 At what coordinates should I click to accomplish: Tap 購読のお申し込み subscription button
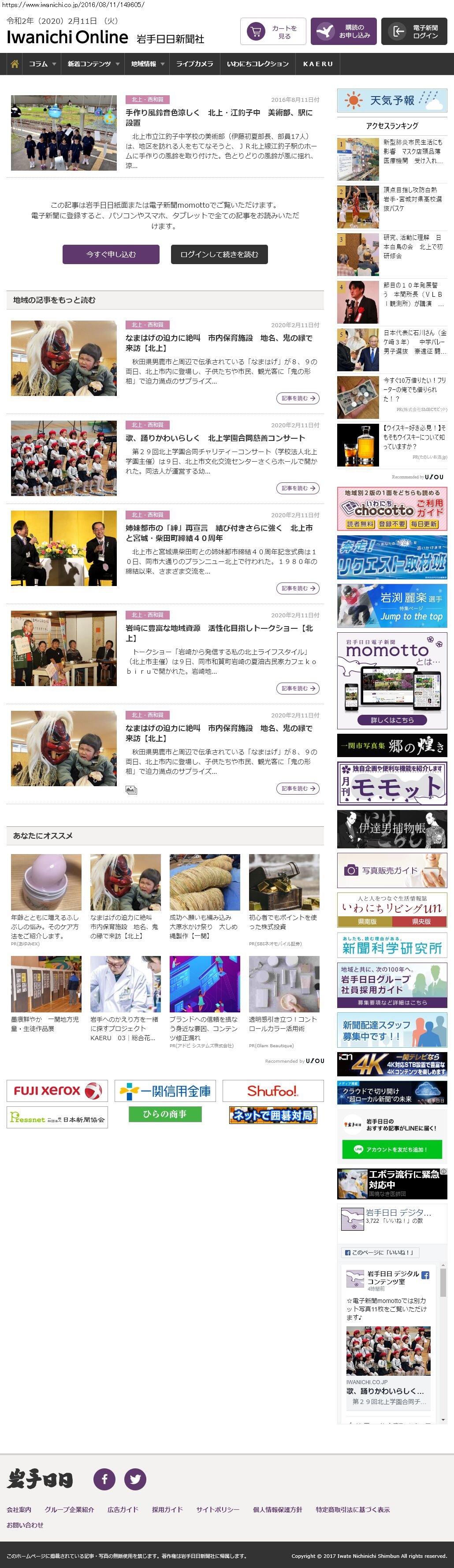[344, 32]
